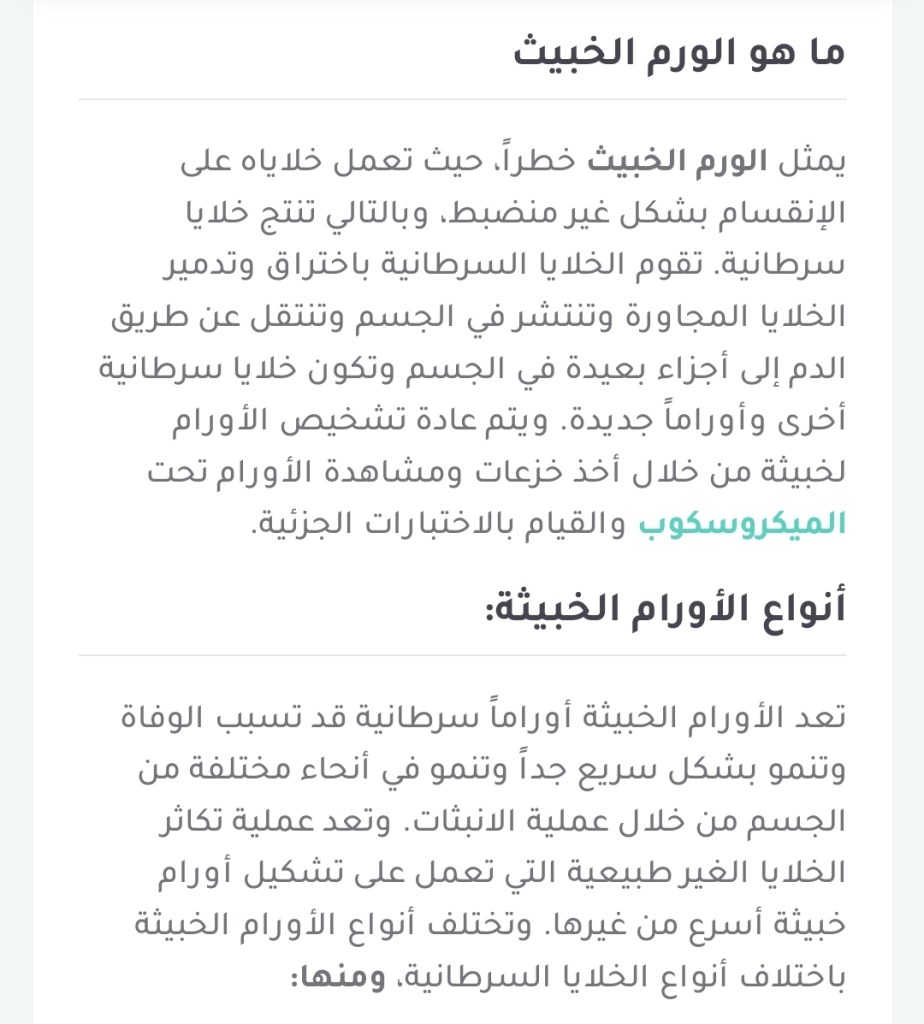Open the الميكروسكوب link
The width and height of the screenshot is (924, 1024).
click(742, 524)
